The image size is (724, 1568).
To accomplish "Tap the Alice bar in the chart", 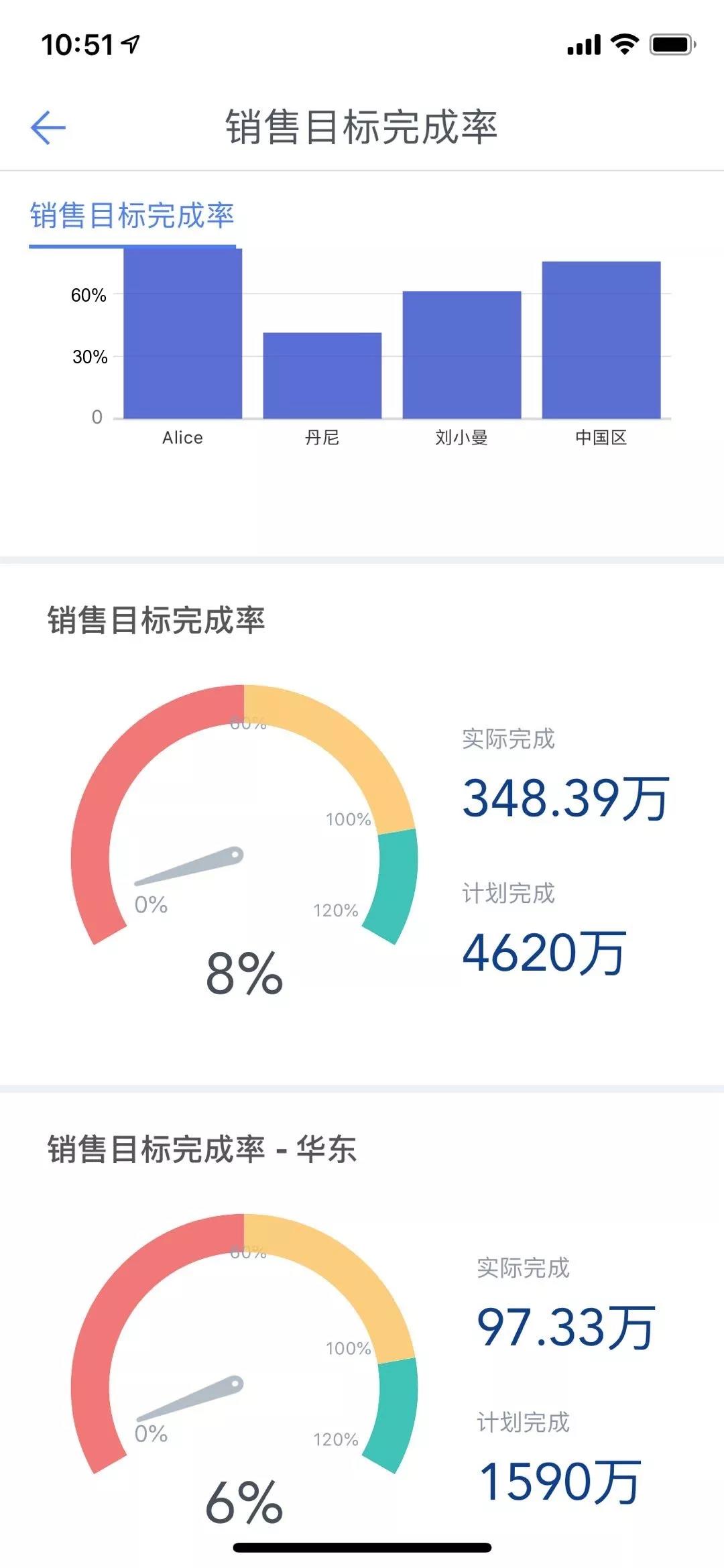I will [x=182, y=333].
